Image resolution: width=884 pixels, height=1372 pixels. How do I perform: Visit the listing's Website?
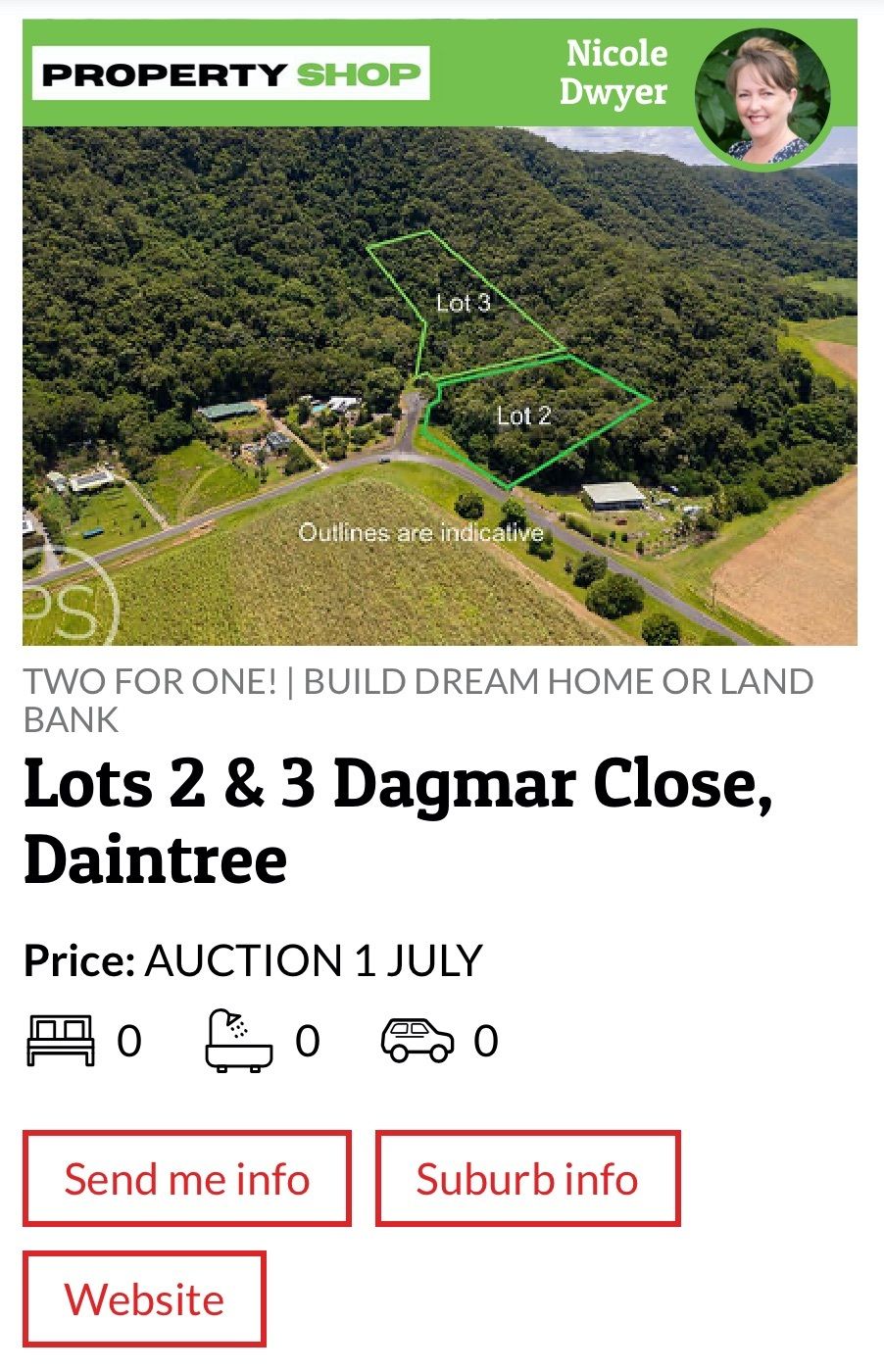(x=144, y=1299)
